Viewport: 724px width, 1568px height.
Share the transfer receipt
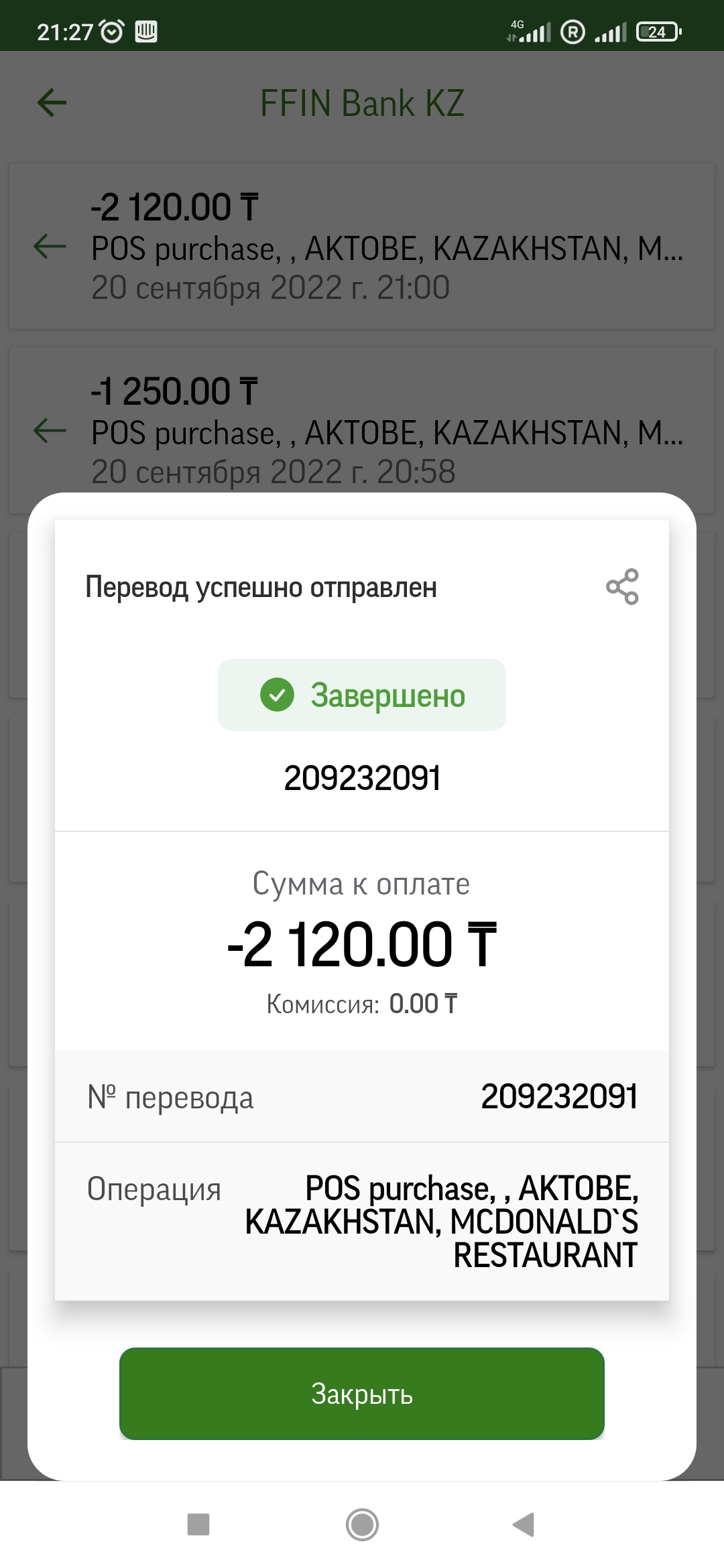pyautogui.click(x=622, y=587)
